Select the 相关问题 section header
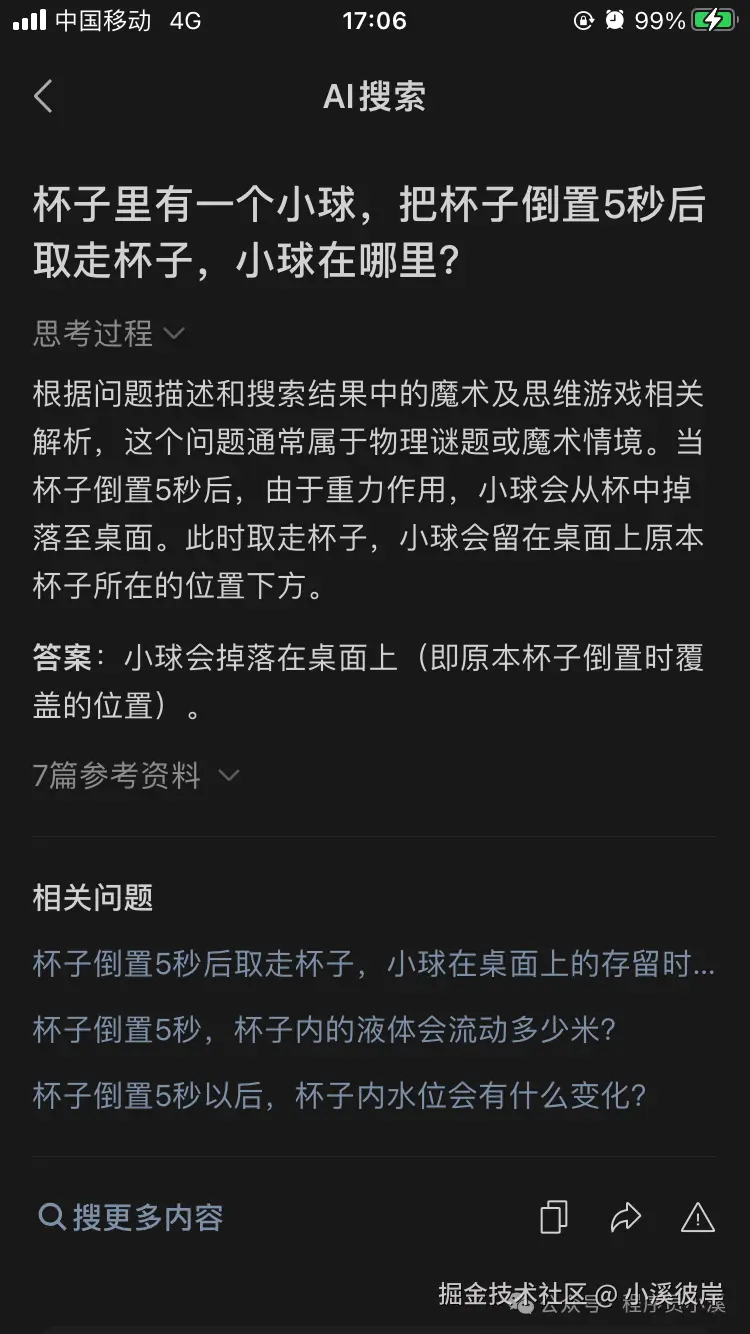750x1334 pixels. click(x=92, y=898)
